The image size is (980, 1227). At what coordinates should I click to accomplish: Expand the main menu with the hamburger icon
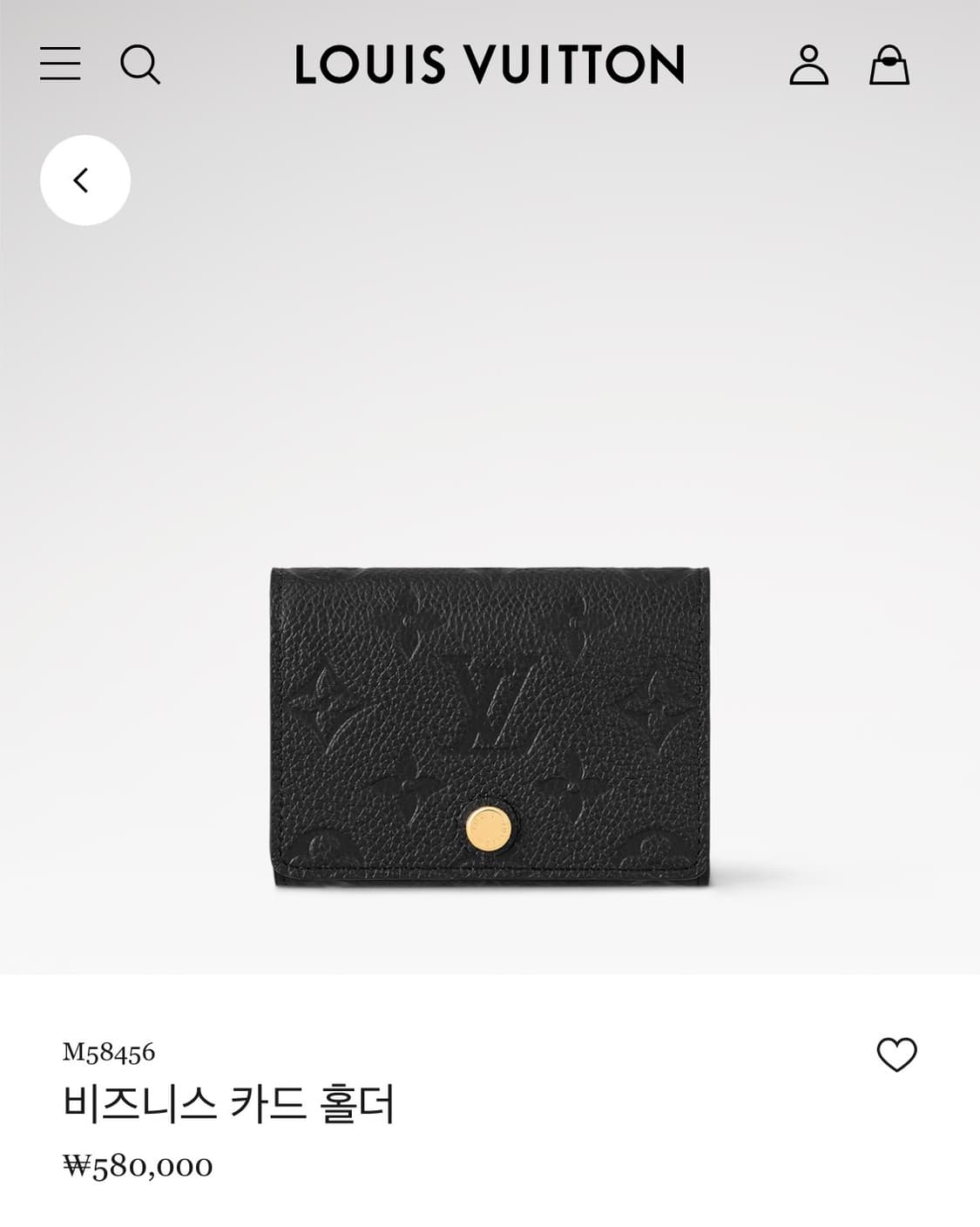point(58,65)
